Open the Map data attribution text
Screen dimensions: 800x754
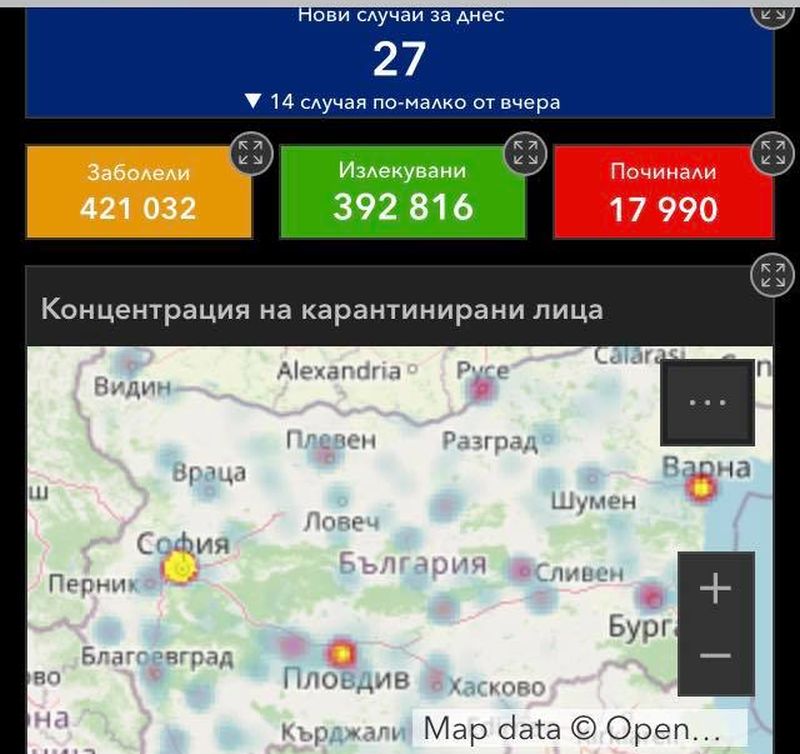tap(571, 728)
